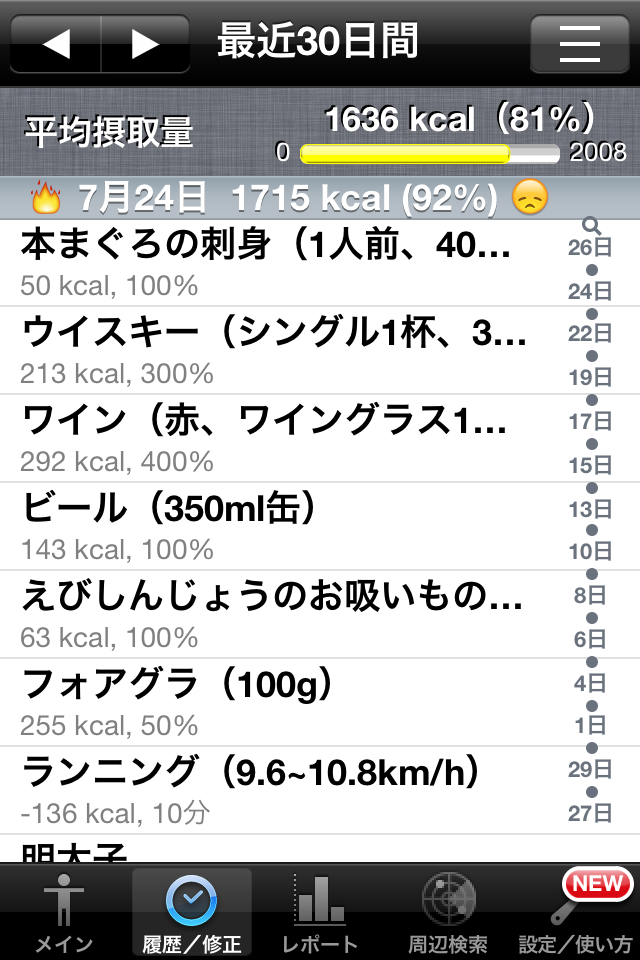Switch to the 履歴／修正 tab
Screen dimensions: 640x960
[191, 912]
